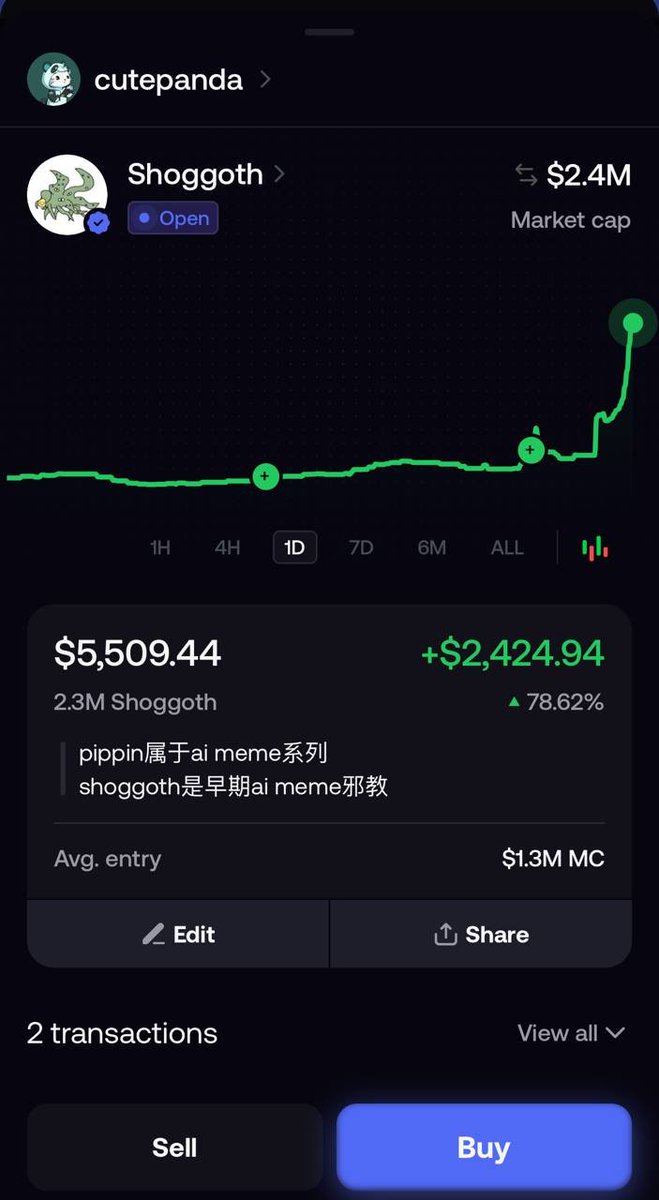Toggle the market cap display
Viewport: 659px width, 1200px height.
(x=527, y=176)
